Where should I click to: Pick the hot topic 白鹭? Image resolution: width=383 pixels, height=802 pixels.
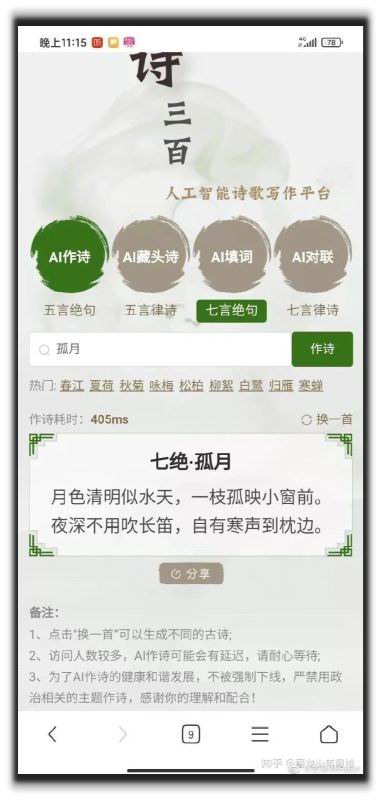[x=251, y=386]
